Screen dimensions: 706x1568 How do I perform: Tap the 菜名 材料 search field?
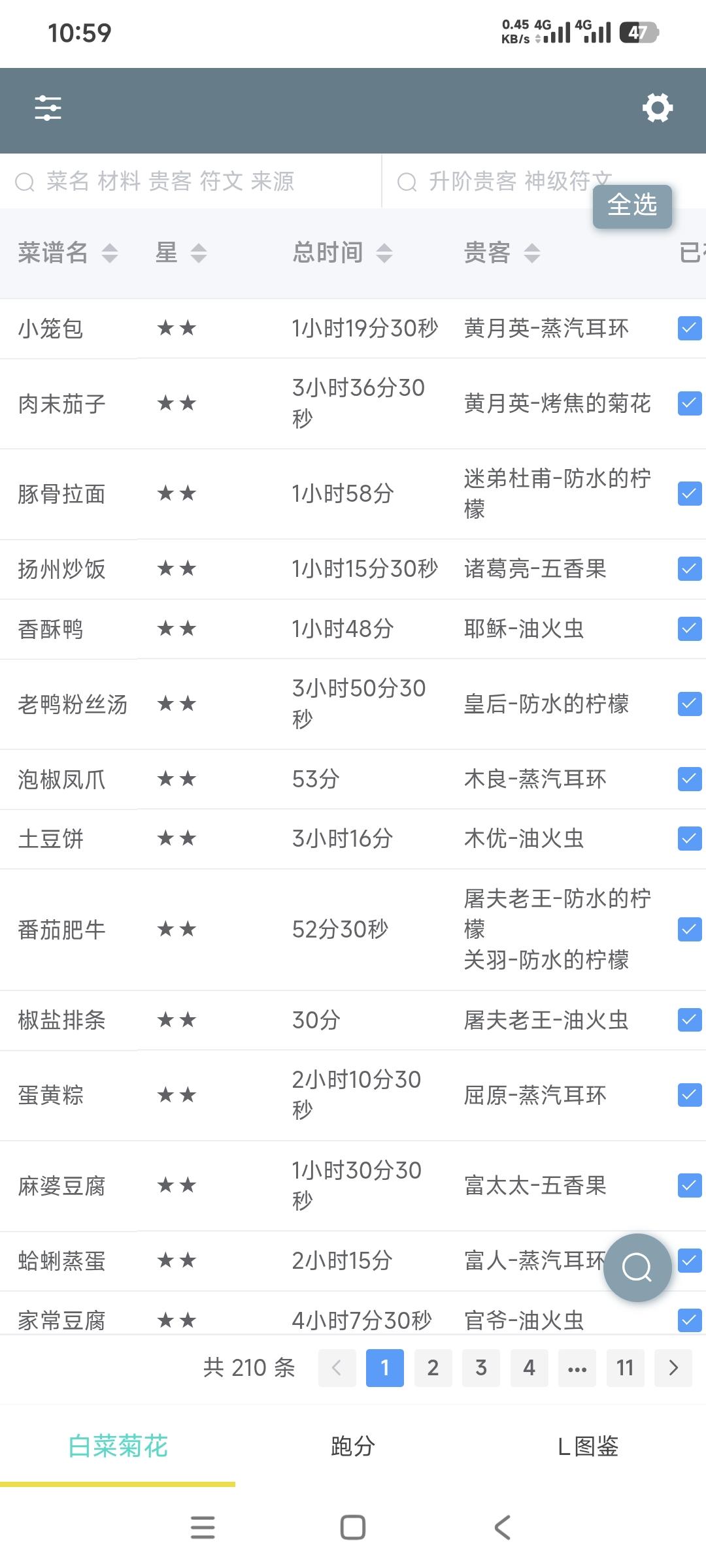(x=191, y=181)
